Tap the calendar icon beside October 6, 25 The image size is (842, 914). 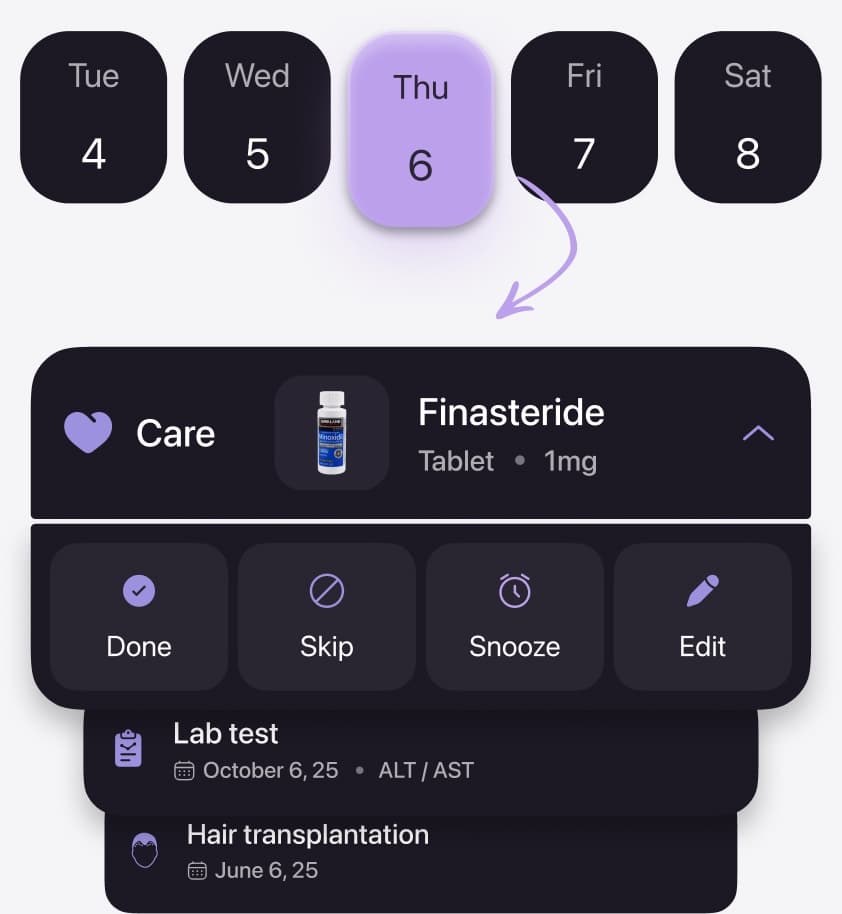[x=184, y=770]
